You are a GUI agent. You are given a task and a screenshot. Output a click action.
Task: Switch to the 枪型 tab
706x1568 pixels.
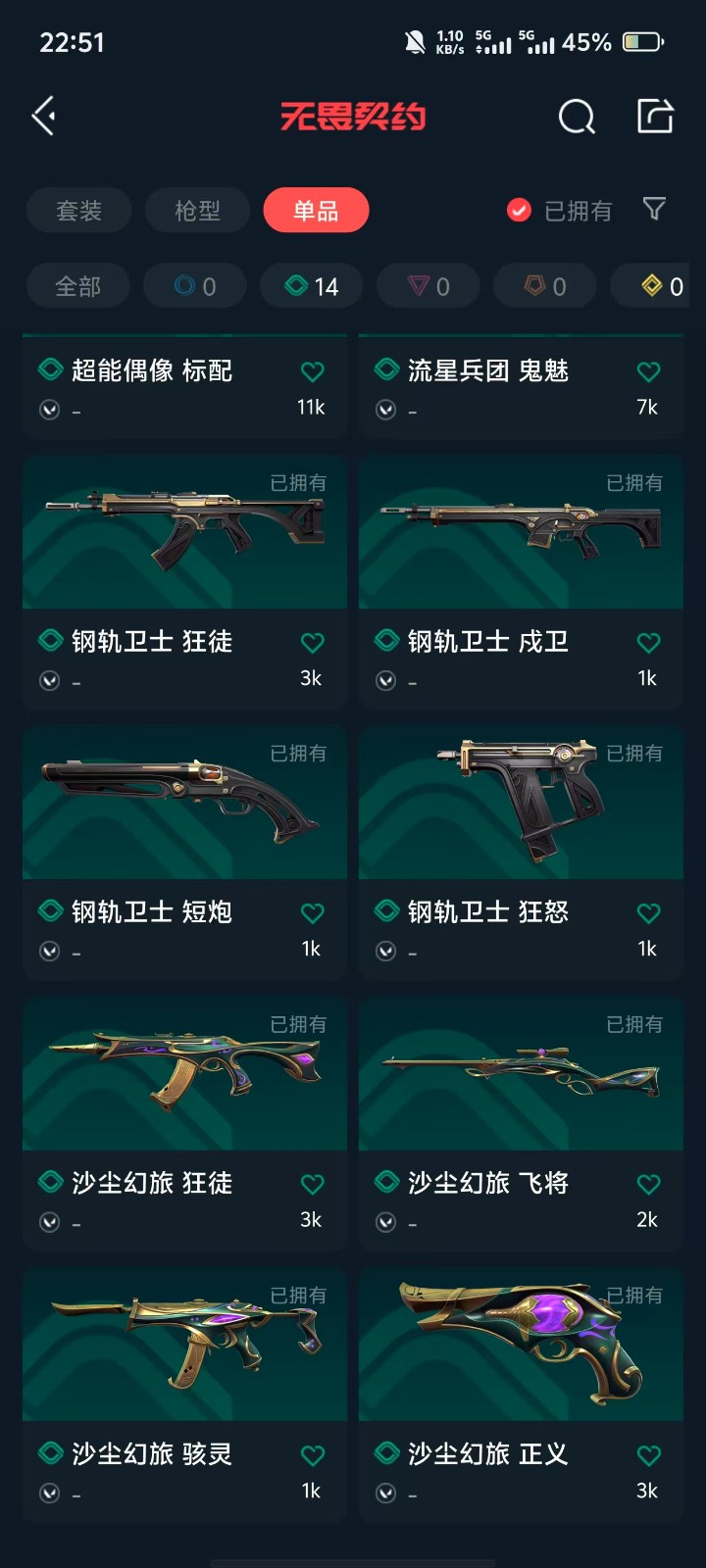coord(197,211)
